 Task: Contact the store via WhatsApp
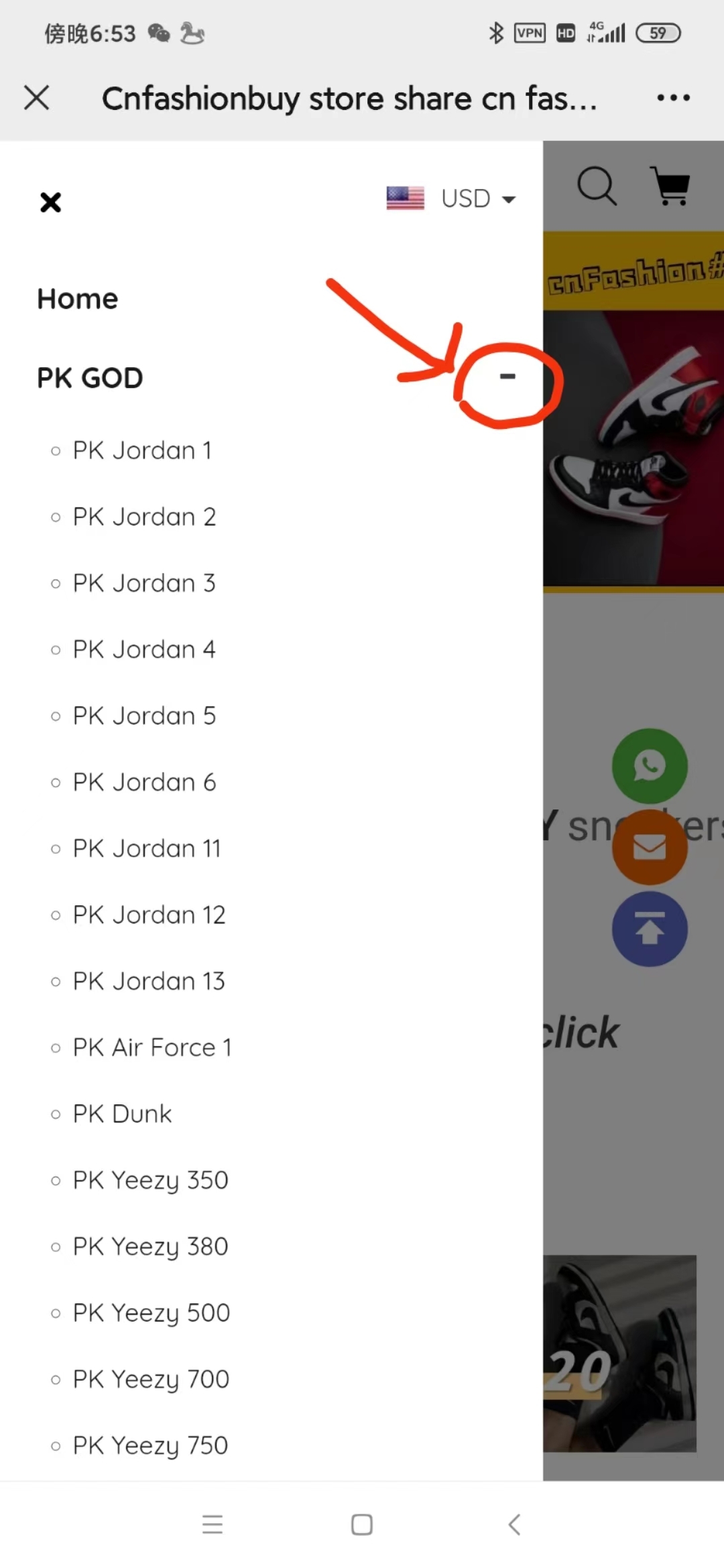[649, 765]
